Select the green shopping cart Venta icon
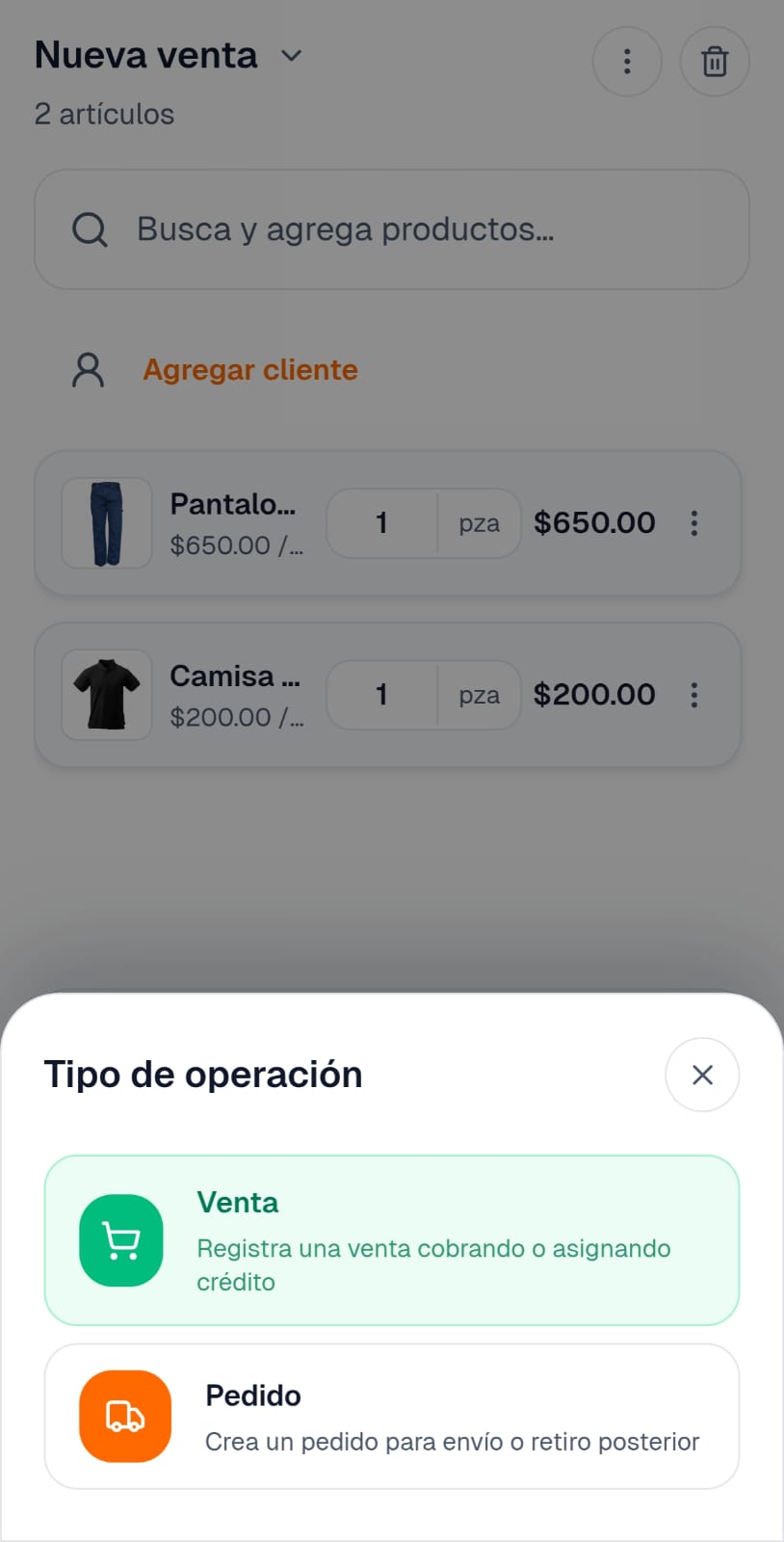The width and height of the screenshot is (784, 1542). 121,1240
